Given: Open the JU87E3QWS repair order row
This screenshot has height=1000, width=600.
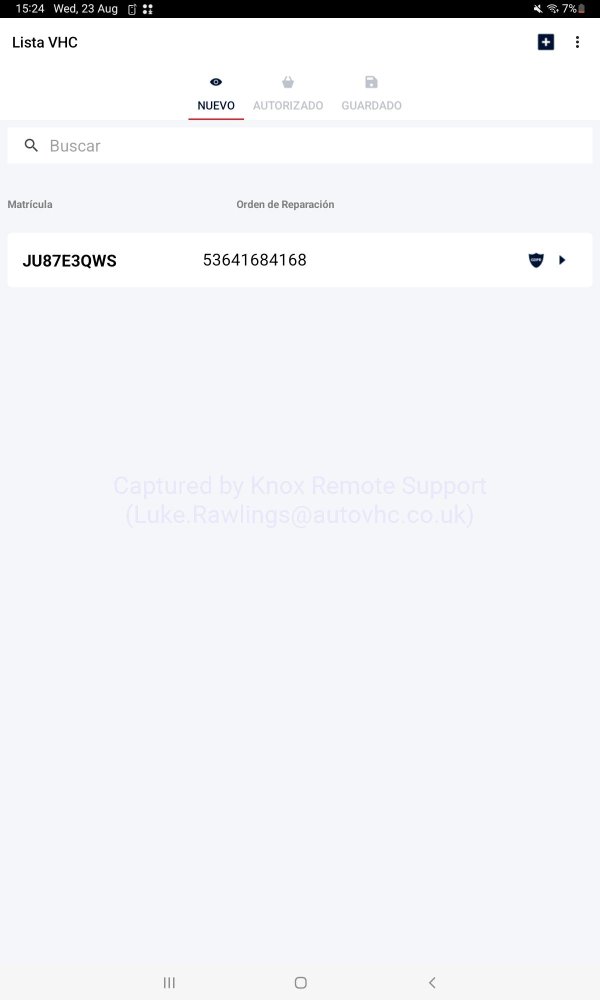Looking at the screenshot, I should [255, 260].
